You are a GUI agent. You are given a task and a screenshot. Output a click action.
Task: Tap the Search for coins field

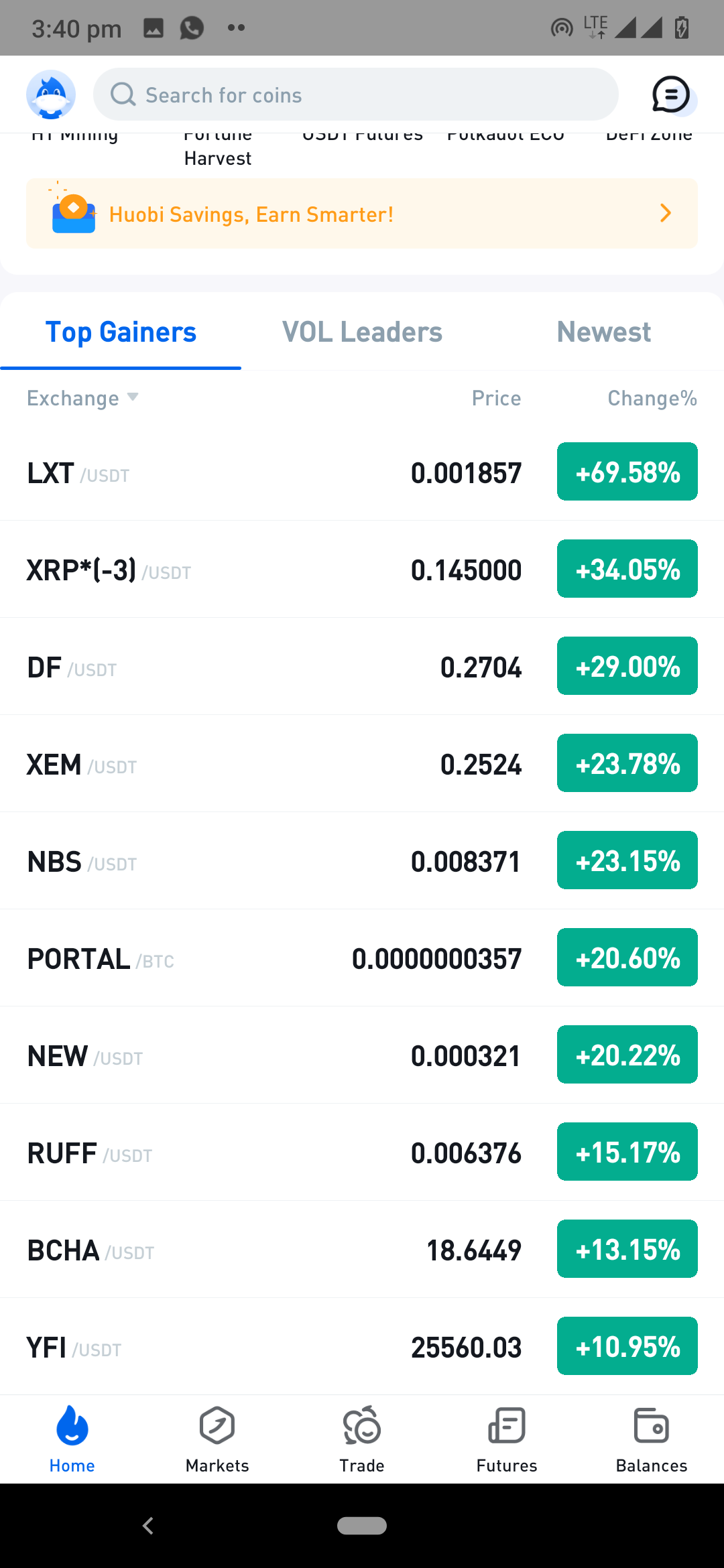pos(355,94)
